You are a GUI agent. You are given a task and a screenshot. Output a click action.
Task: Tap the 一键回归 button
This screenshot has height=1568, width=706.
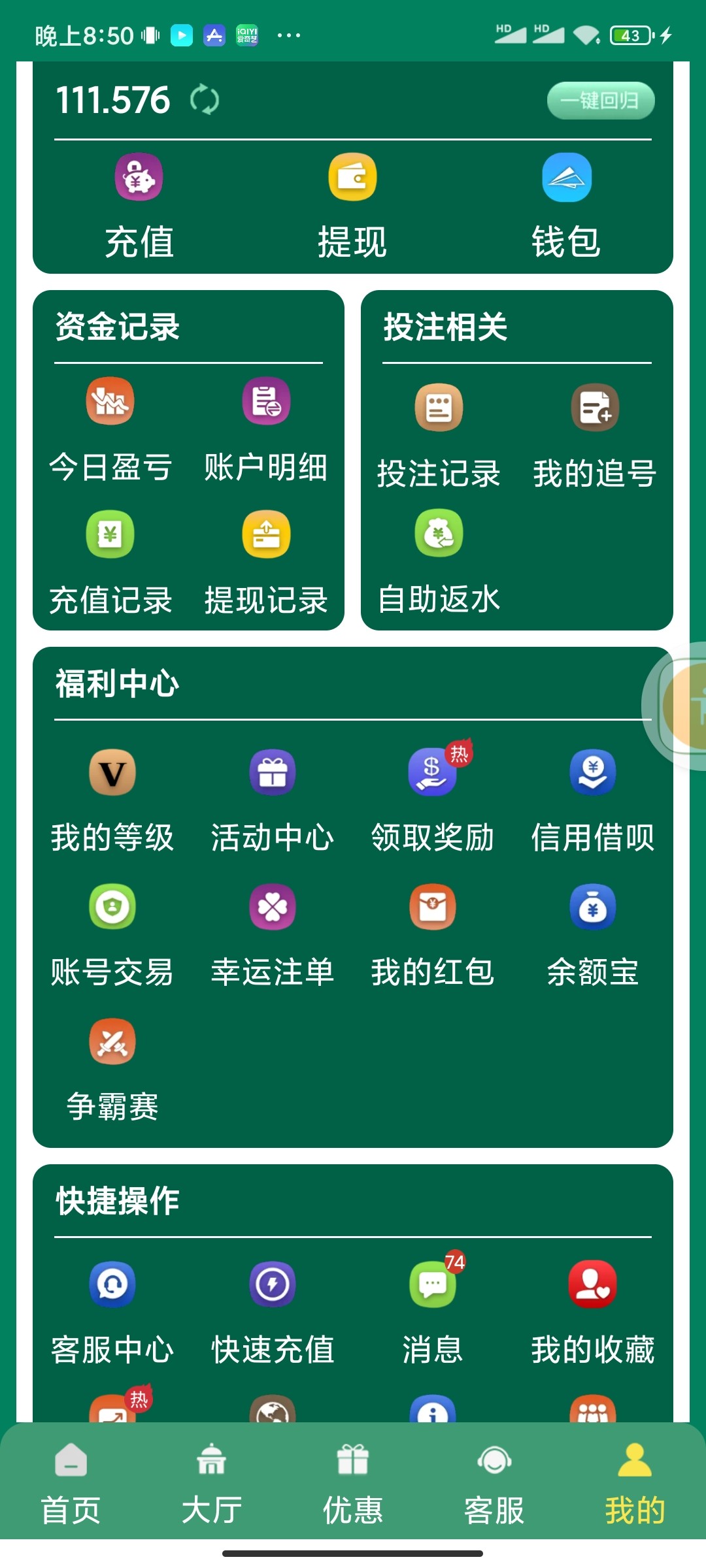point(600,101)
